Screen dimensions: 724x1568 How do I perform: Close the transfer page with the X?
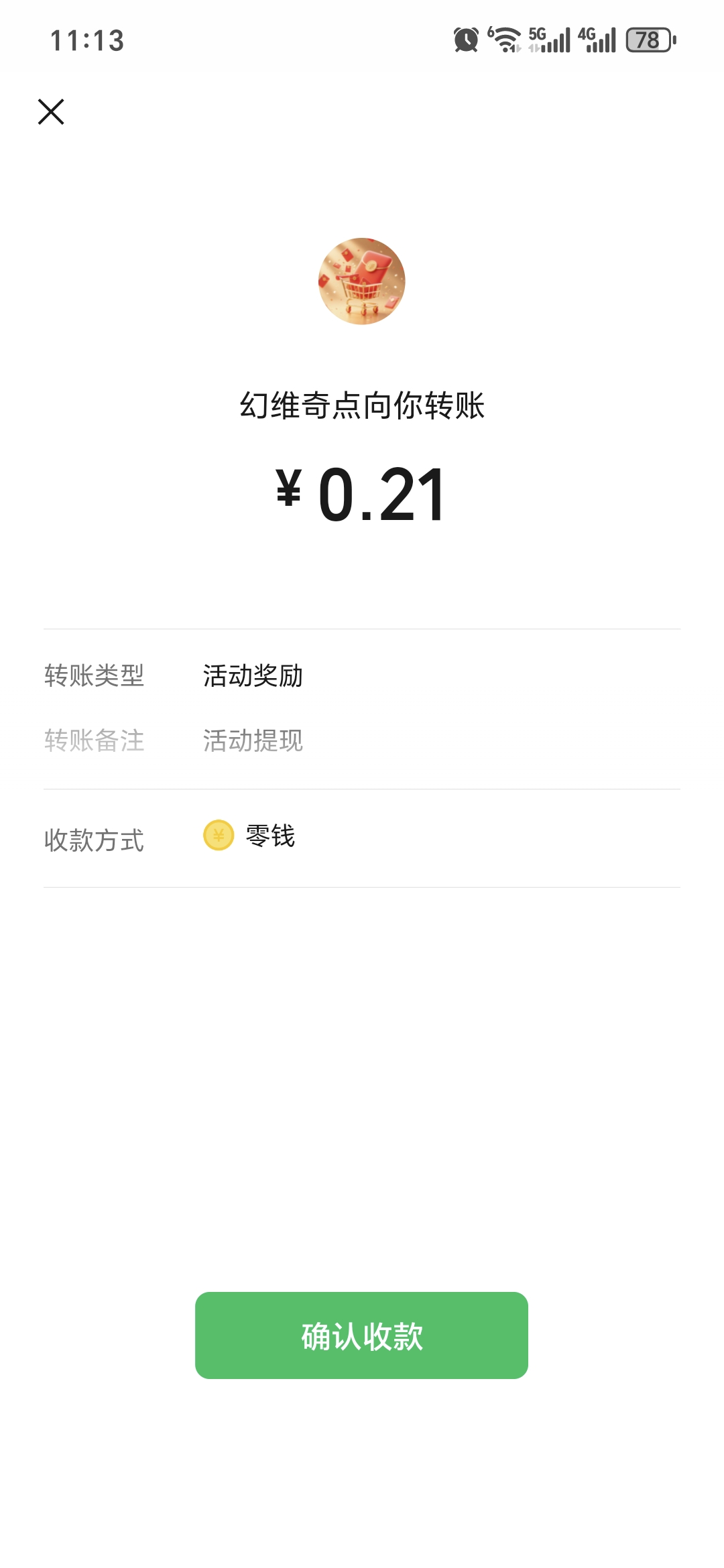click(51, 112)
